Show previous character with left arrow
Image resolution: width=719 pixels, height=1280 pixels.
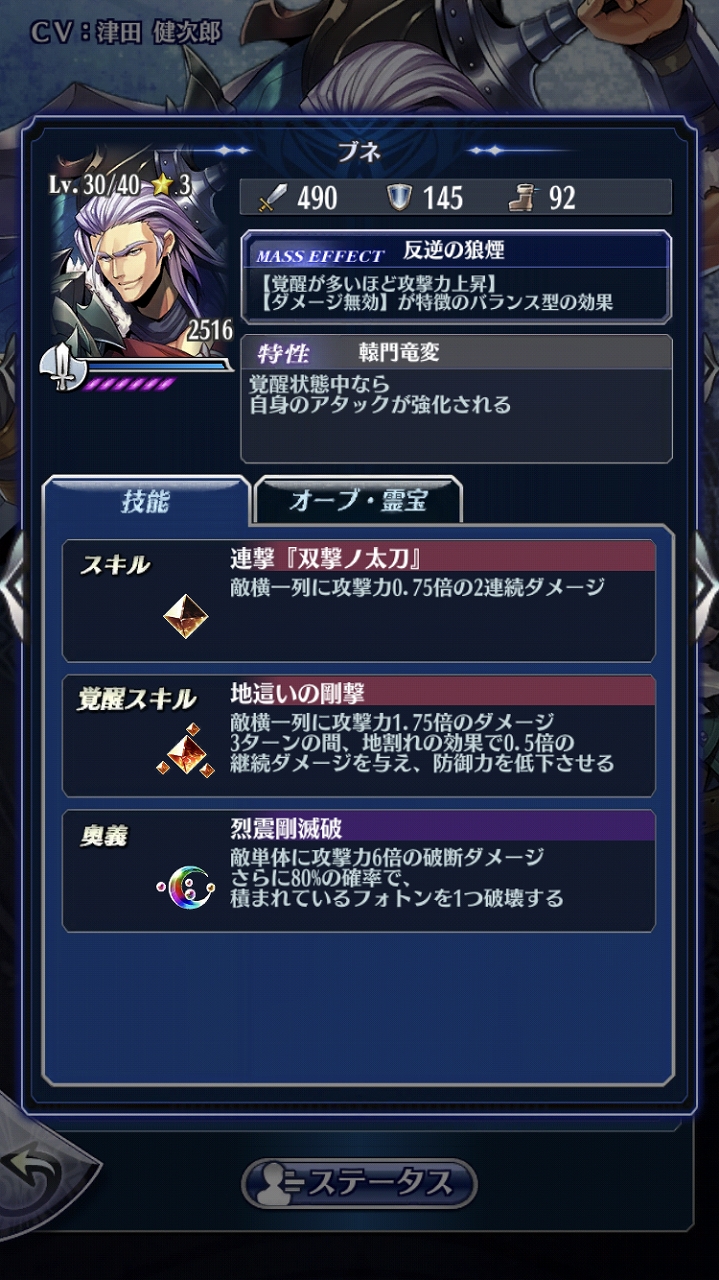pos(10,590)
